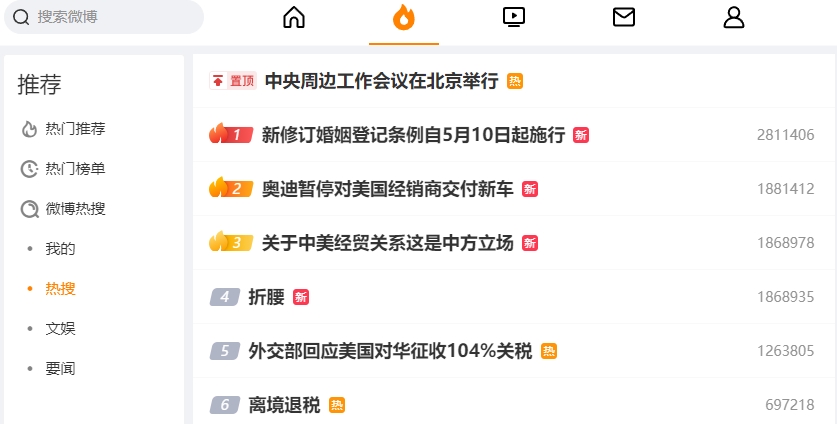Open topic 新修订婚姻登记条例自5月10日起施行
This screenshot has height=424, width=837.
pos(413,135)
